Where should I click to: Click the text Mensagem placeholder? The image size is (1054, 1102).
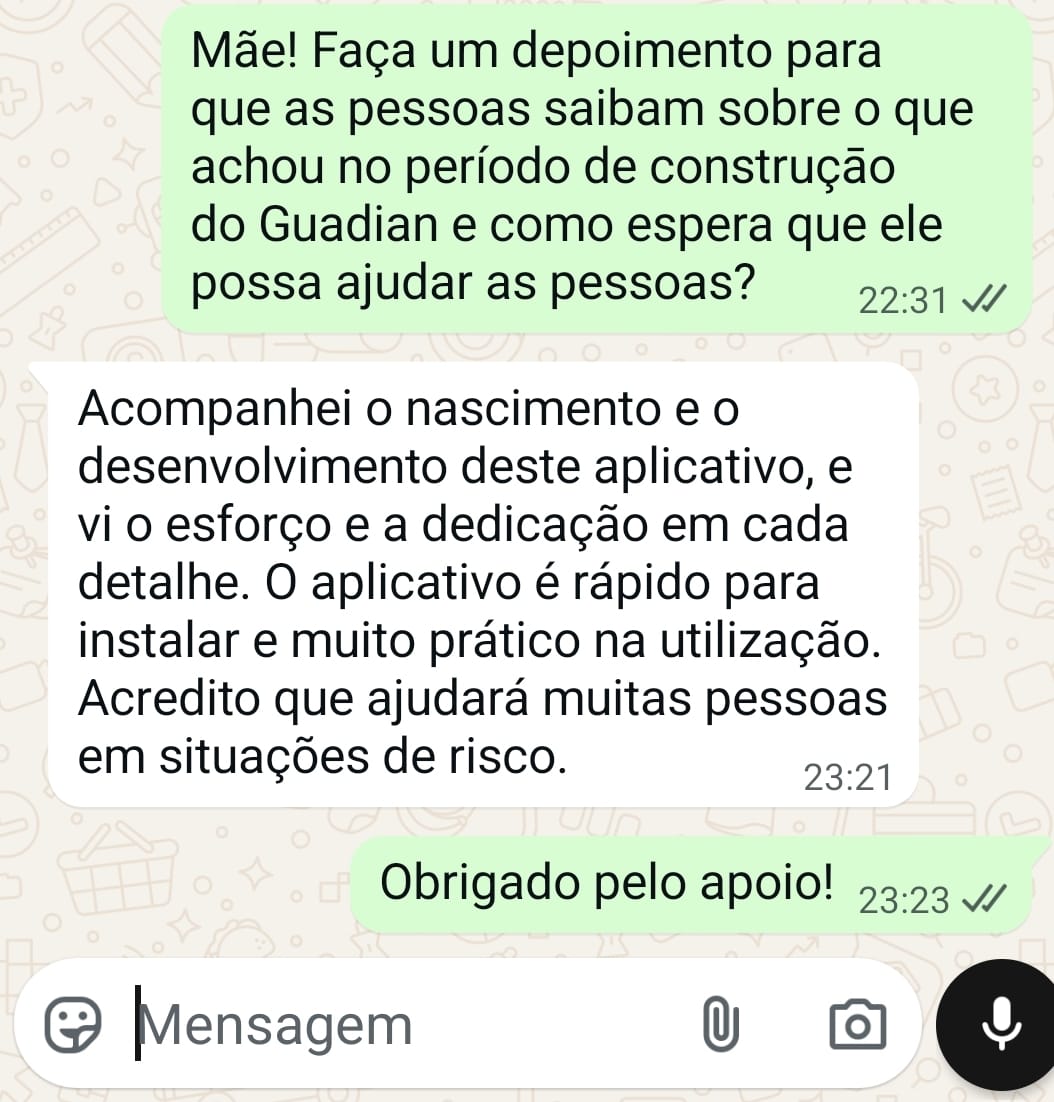275,1023
